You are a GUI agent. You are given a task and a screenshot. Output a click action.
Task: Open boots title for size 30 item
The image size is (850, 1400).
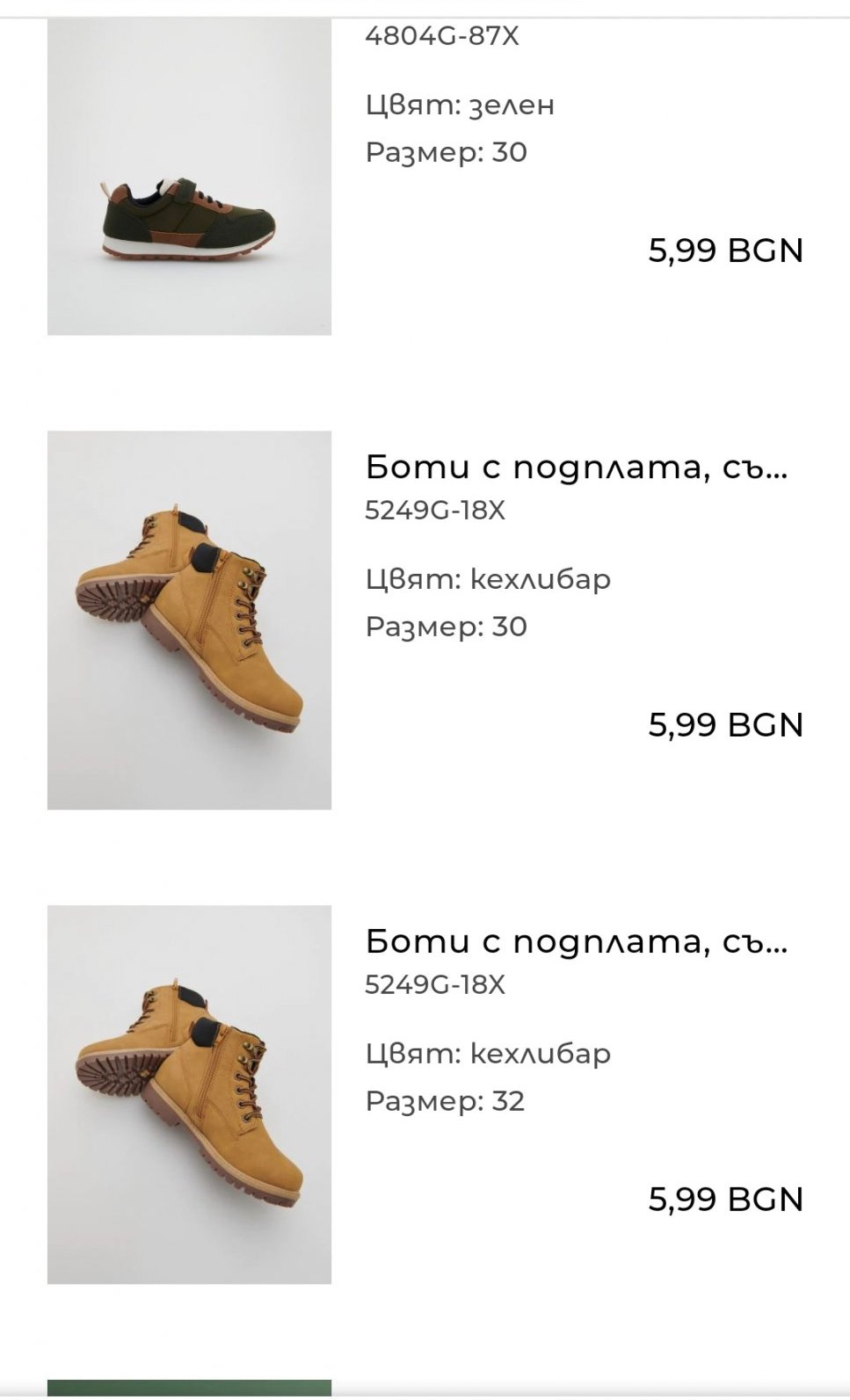pyautogui.click(x=576, y=468)
